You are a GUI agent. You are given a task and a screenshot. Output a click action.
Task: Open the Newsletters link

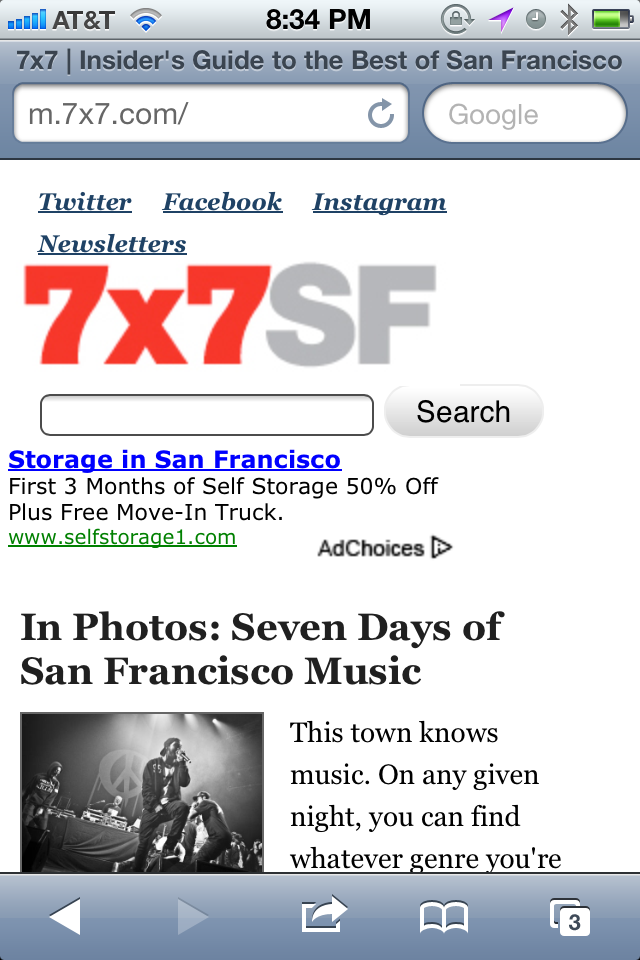(x=112, y=244)
